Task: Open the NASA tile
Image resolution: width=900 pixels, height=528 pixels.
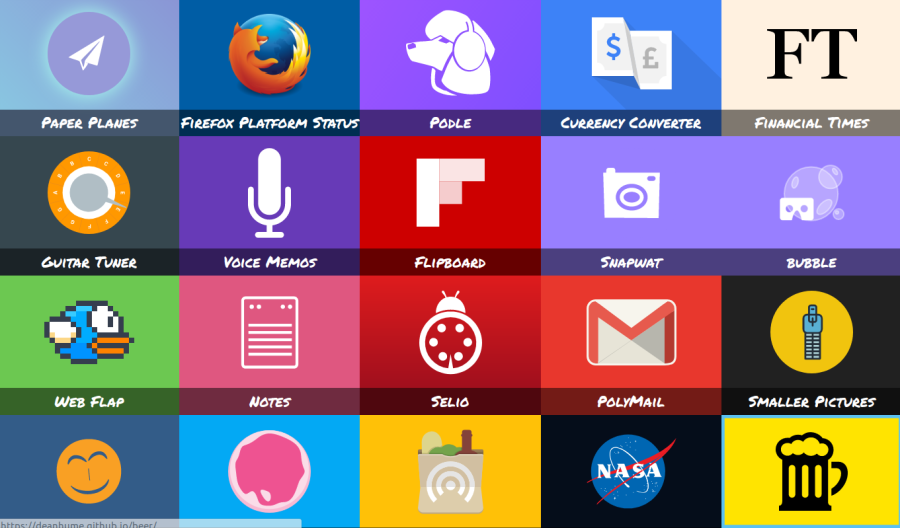Action: click(x=630, y=470)
